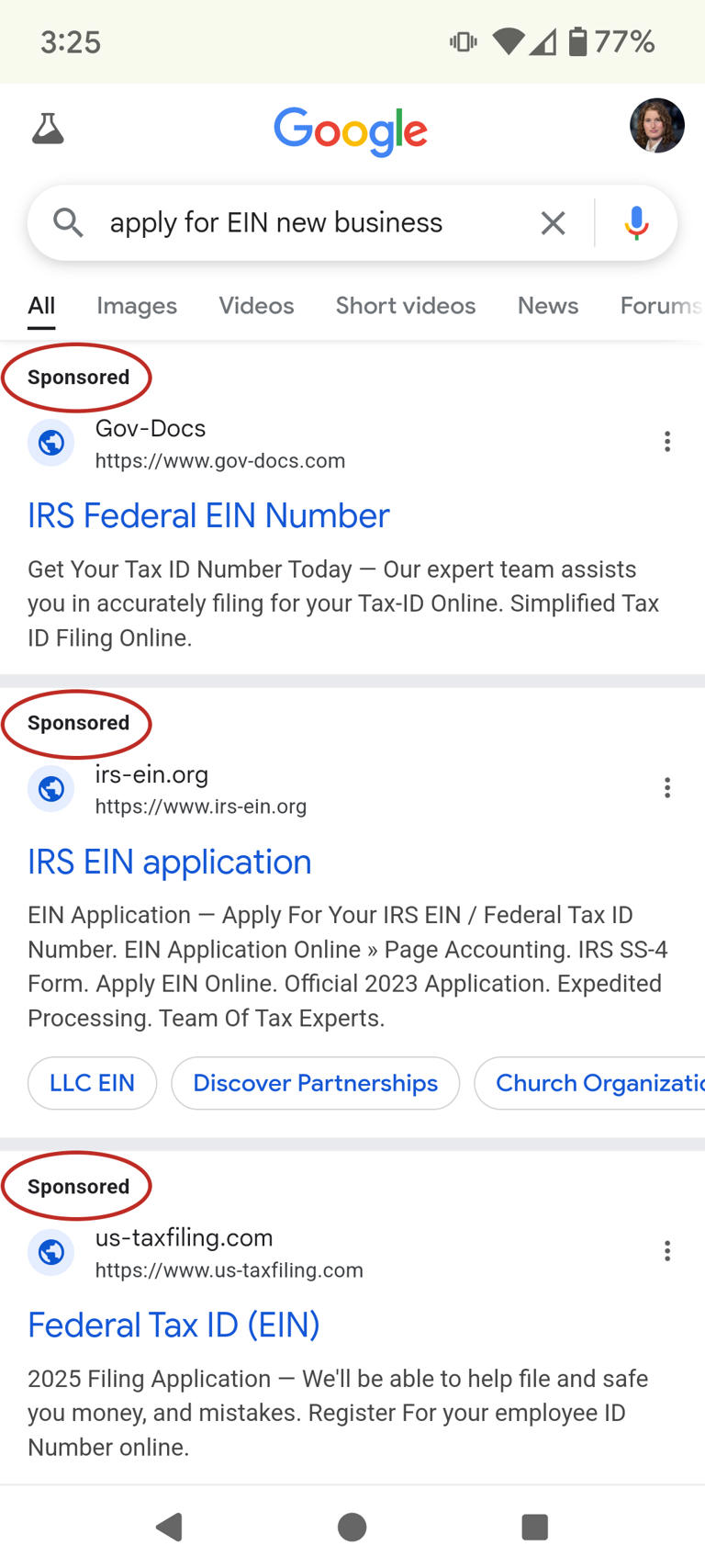Tap the irs-ein.org result's globe favicon
705x1568 pixels.
[x=50, y=788]
